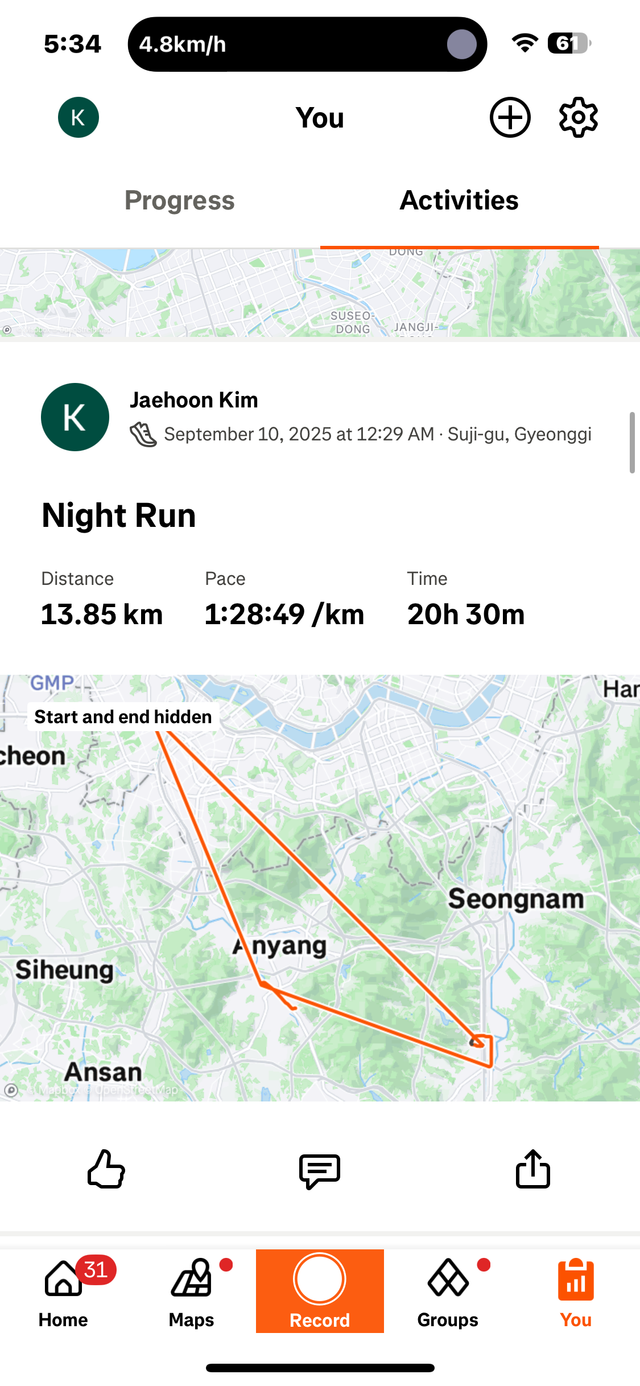Open the previous activity's map above
This screenshot has width=640, height=1386.
[320, 293]
